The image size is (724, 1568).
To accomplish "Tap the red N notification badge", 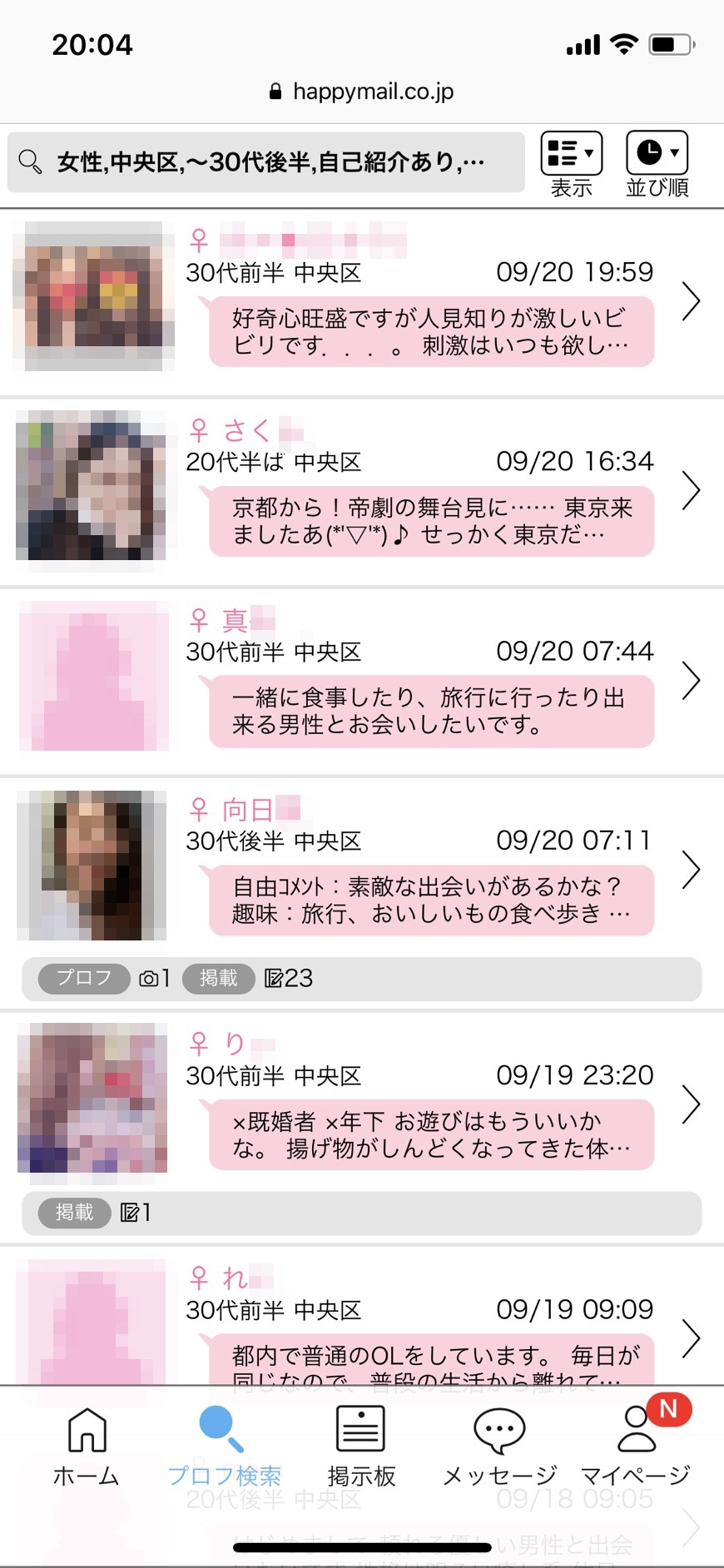I will [x=668, y=1410].
